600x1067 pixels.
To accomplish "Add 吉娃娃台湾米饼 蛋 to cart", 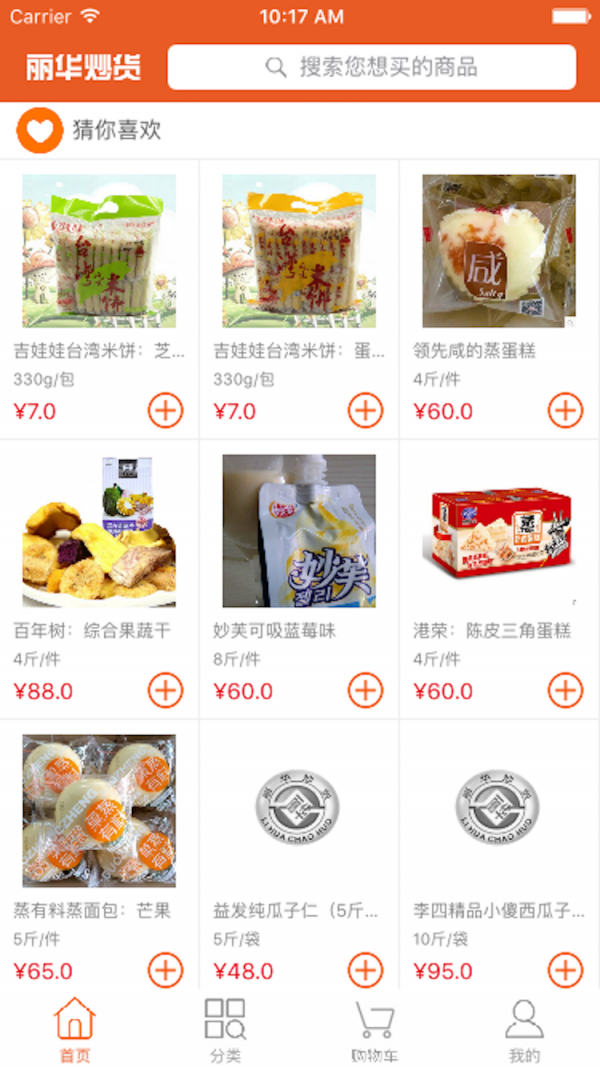I will pos(365,410).
